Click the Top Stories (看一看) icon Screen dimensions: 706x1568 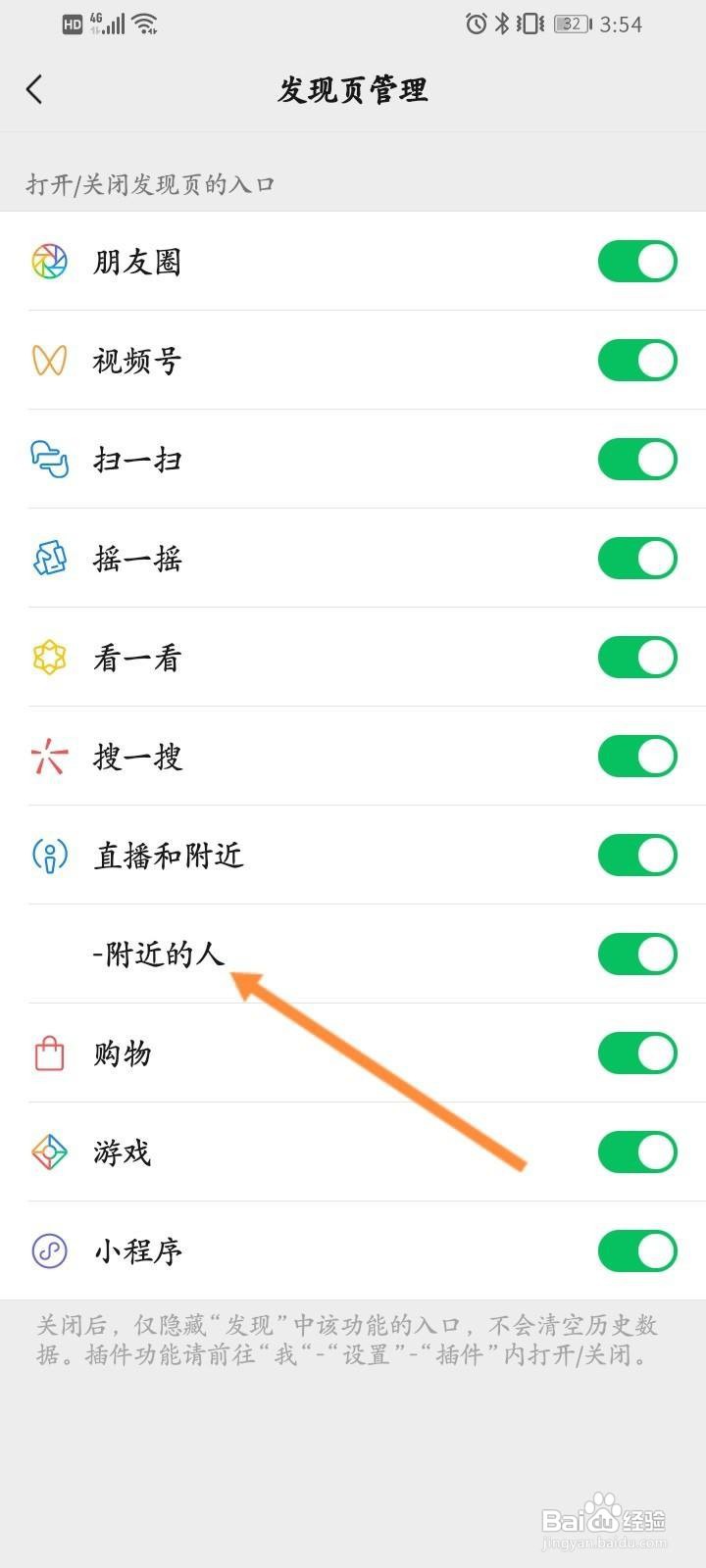(x=48, y=658)
